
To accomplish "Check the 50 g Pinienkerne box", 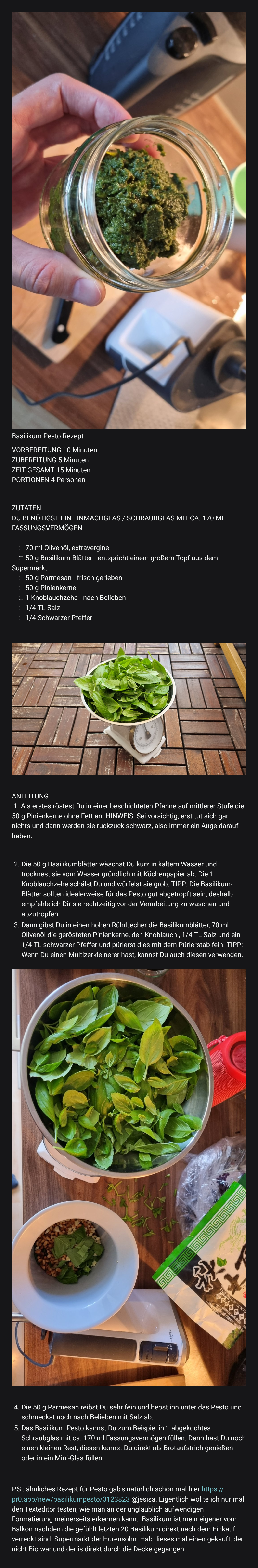I will [21, 588].
